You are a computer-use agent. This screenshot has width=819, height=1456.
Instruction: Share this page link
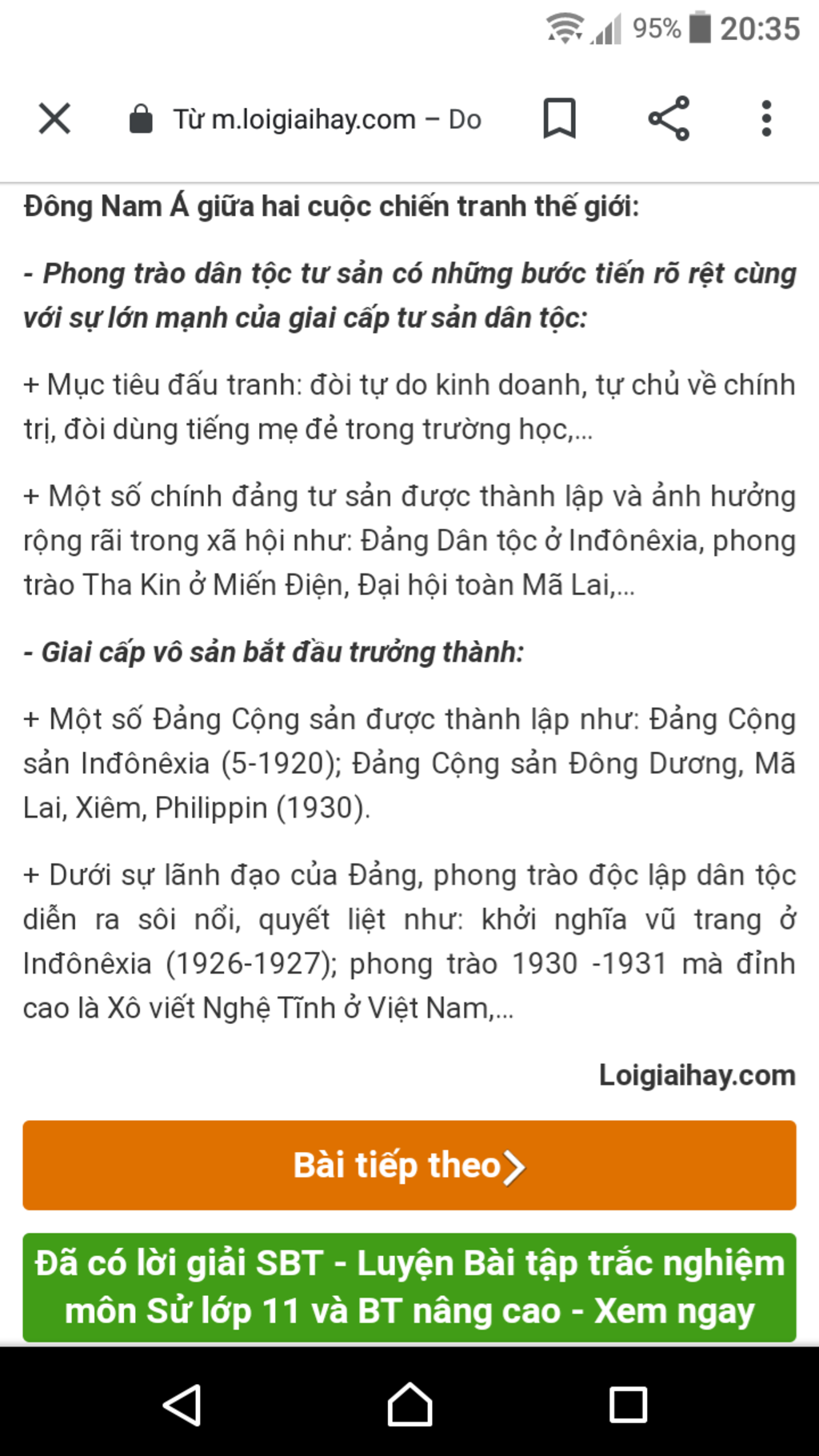669,119
